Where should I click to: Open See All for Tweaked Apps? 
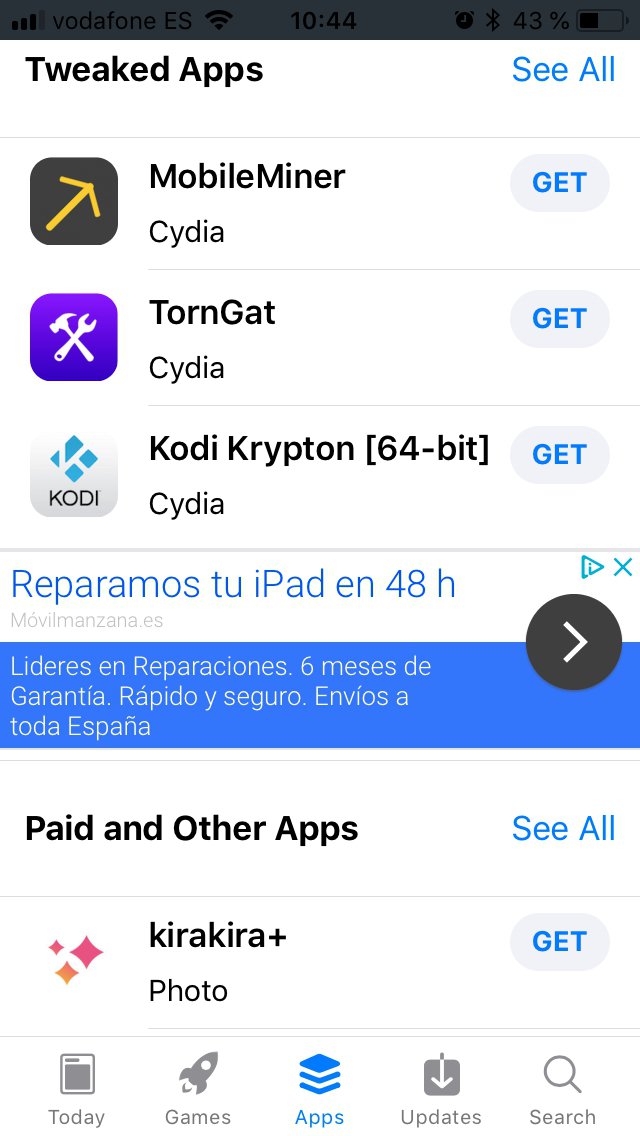point(563,70)
